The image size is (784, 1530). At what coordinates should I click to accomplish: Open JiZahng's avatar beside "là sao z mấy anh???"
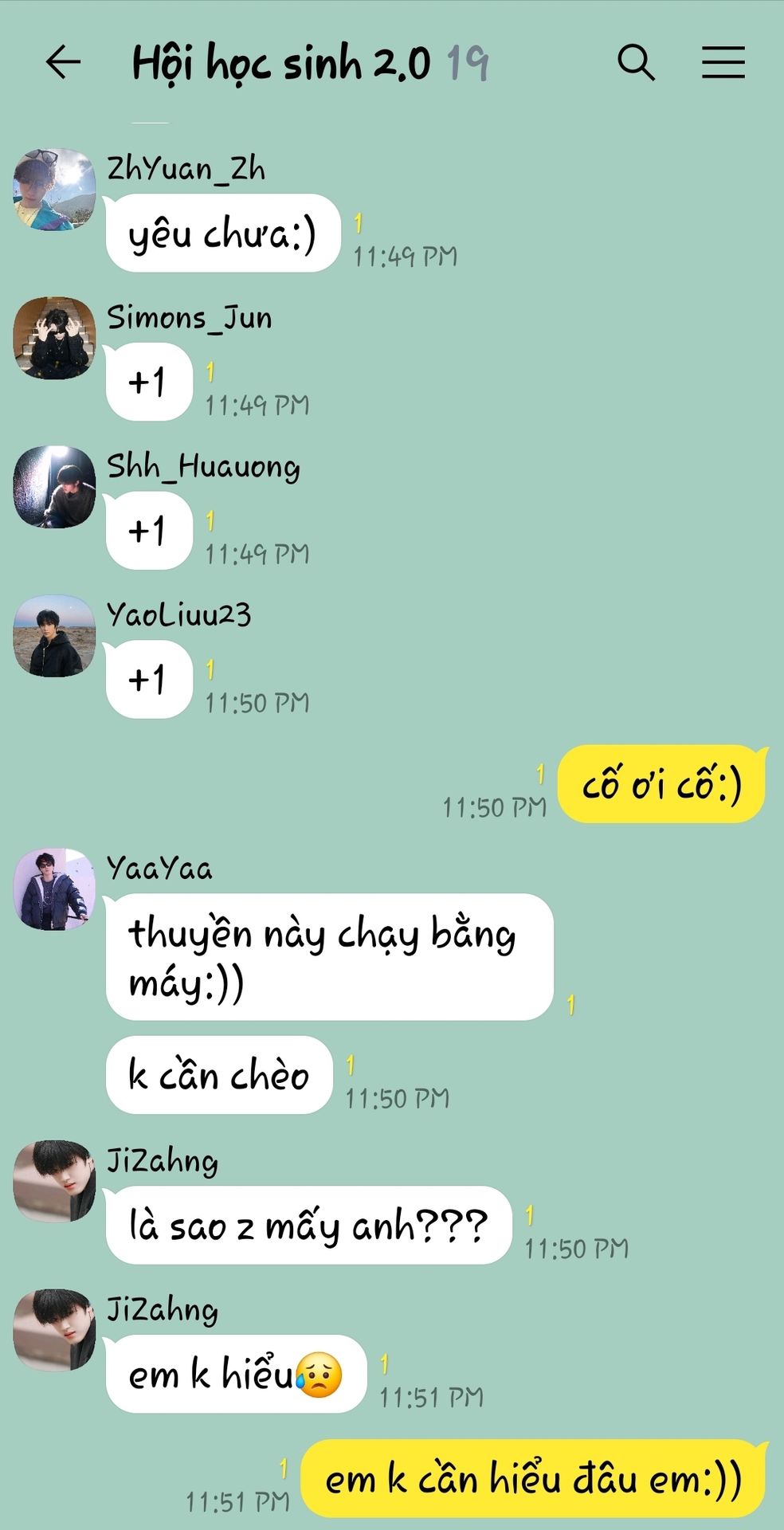tap(54, 1182)
